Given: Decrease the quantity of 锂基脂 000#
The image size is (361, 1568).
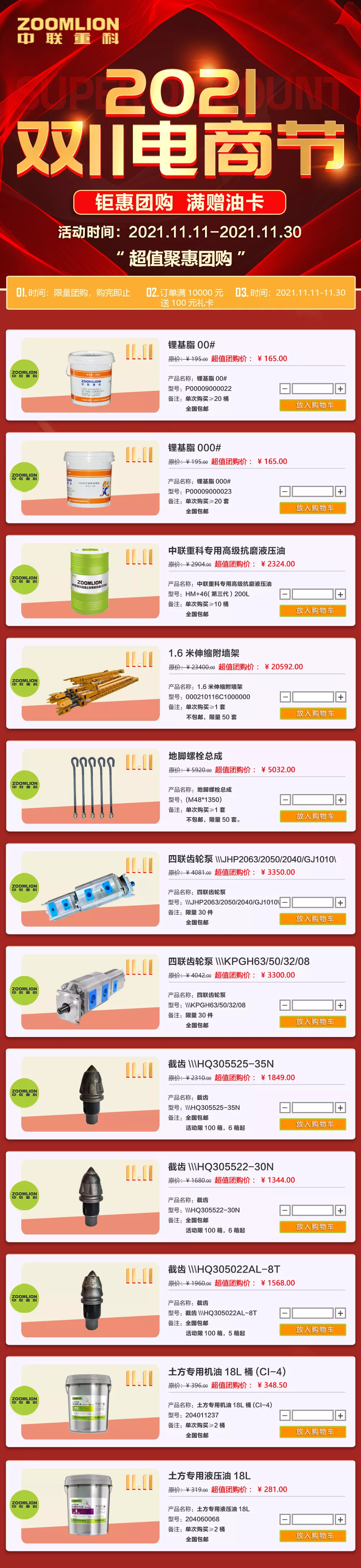Looking at the screenshot, I should click(285, 491).
